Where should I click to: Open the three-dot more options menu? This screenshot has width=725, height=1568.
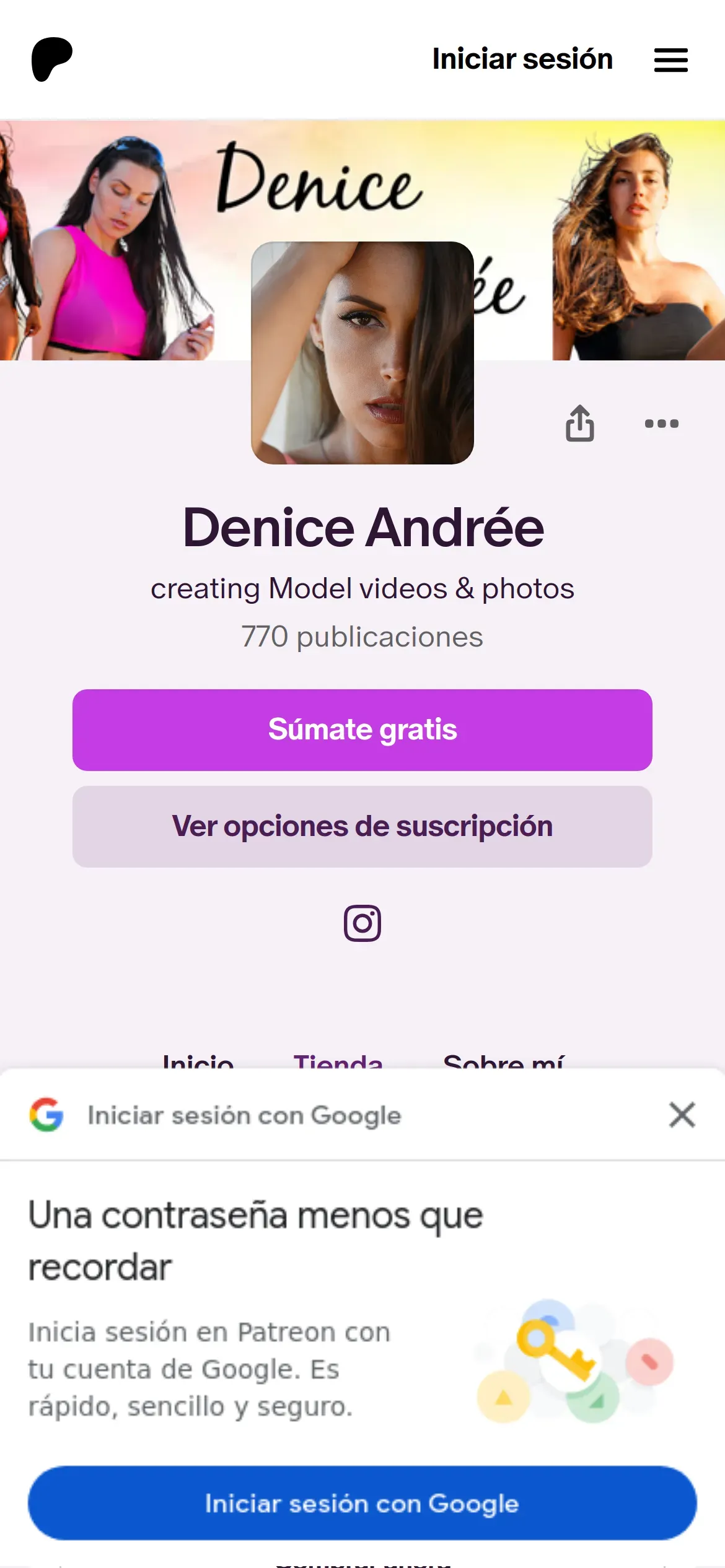pos(661,424)
